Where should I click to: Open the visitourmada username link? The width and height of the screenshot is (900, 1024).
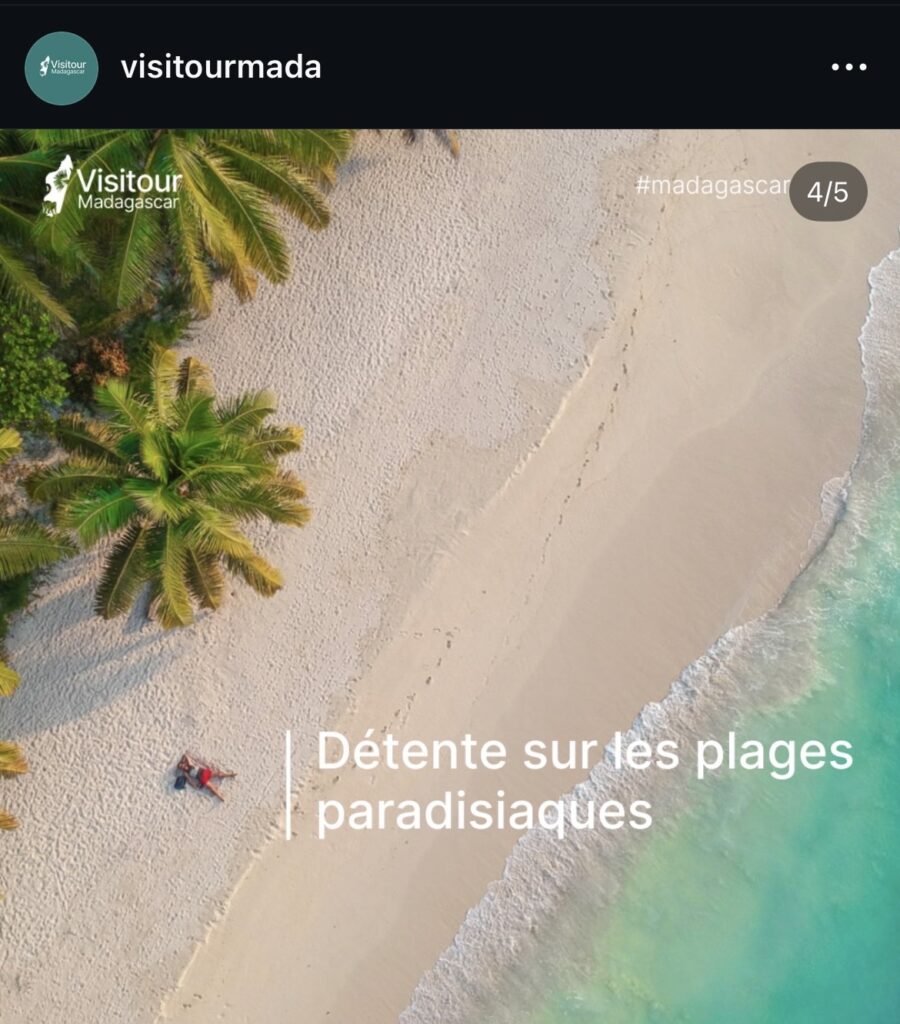[x=221, y=67]
